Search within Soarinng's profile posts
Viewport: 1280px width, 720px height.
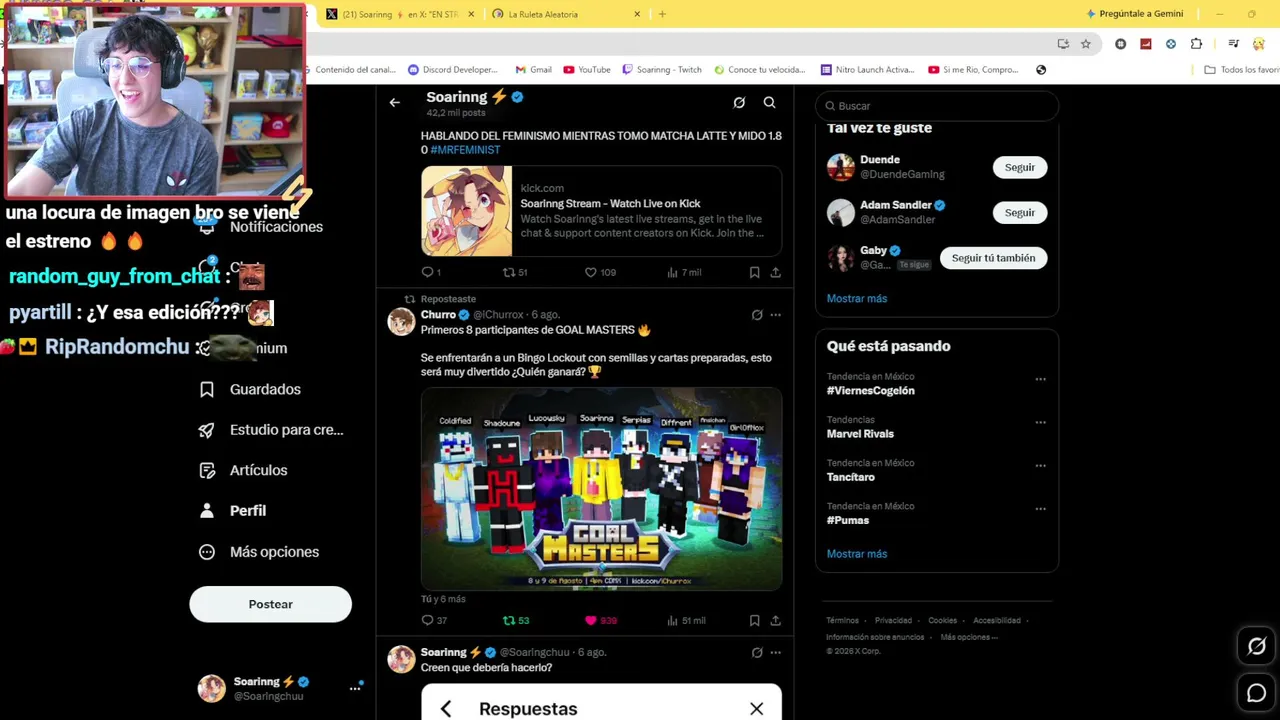(769, 102)
